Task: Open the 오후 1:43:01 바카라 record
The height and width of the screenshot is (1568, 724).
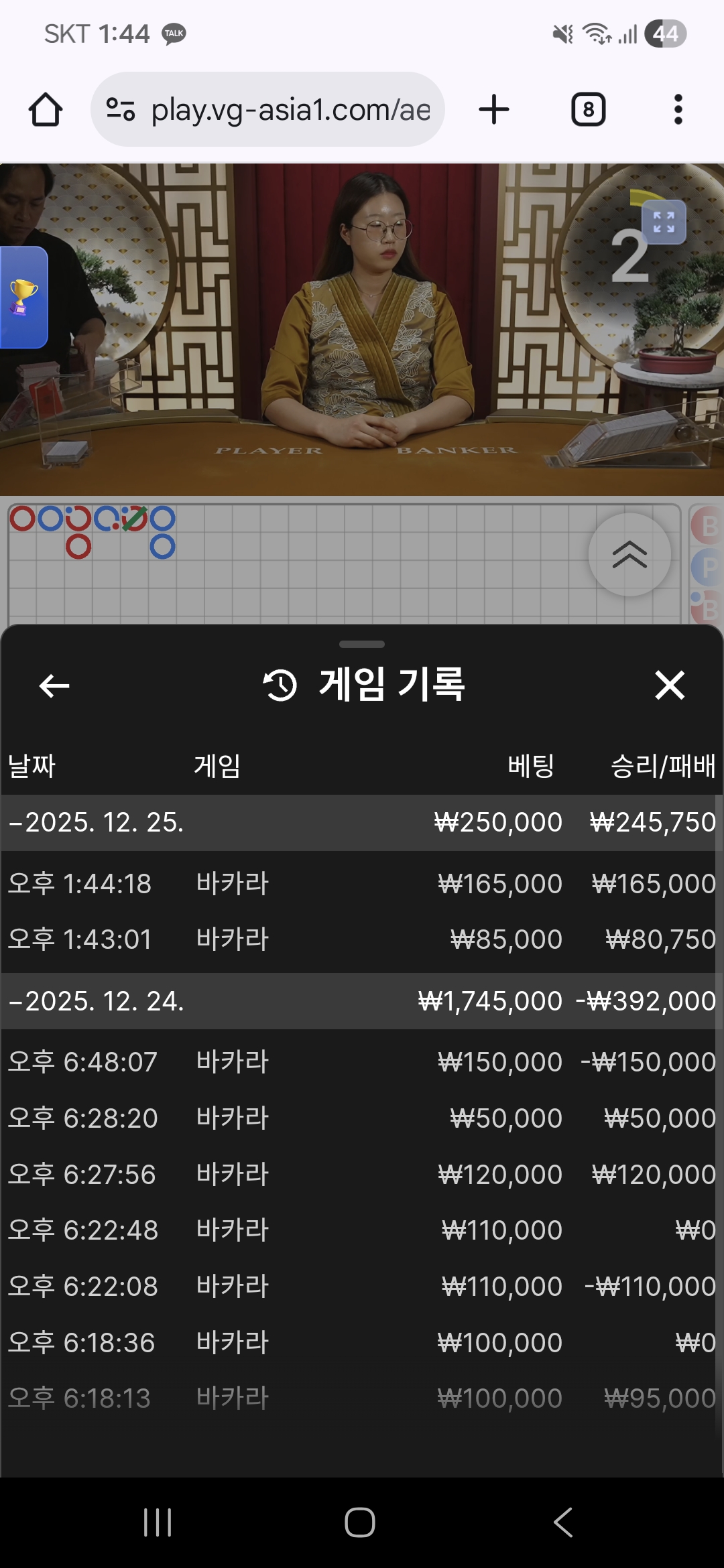Action: point(362,939)
